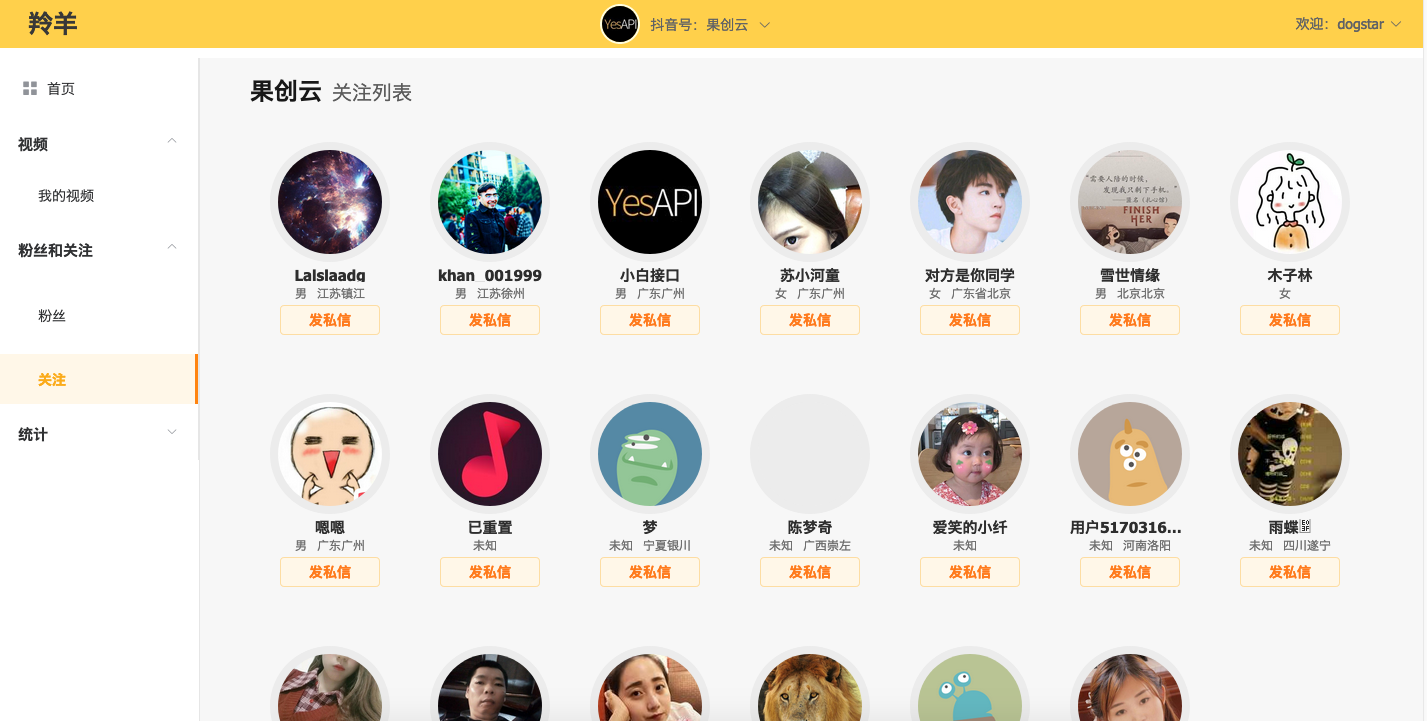Screen dimensions: 1427x721
Task: Open 我的视频 in the sidebar
Action: pyautogui.click(x=66, y=196)
